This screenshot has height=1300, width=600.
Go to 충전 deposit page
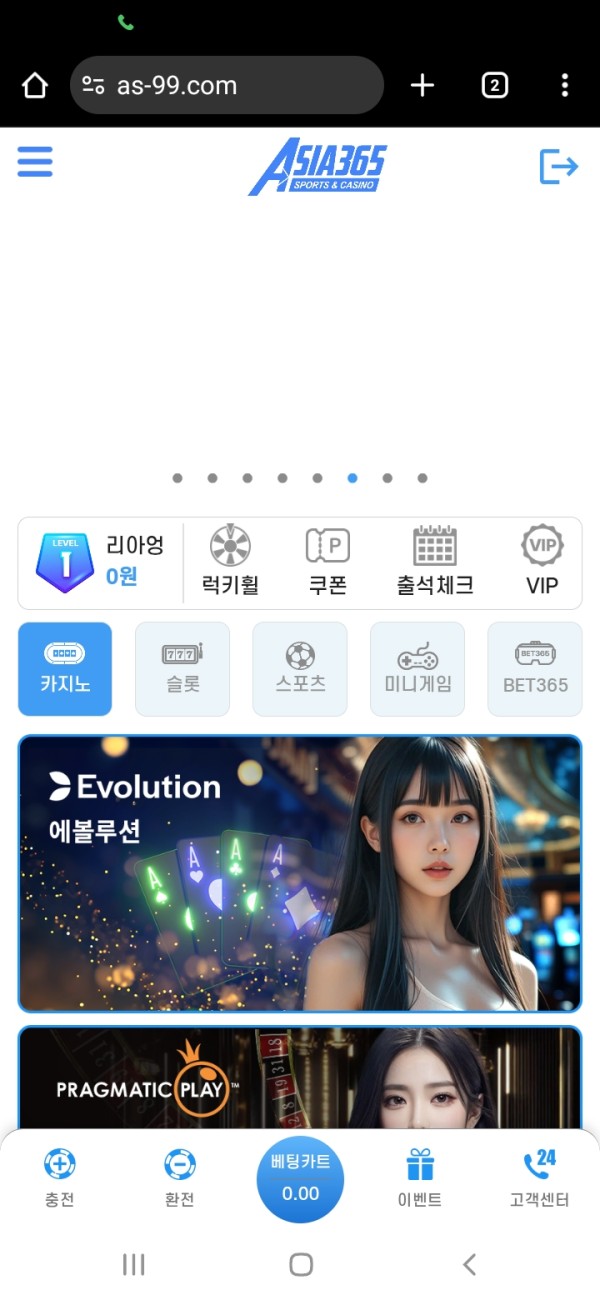[60, 1177]
